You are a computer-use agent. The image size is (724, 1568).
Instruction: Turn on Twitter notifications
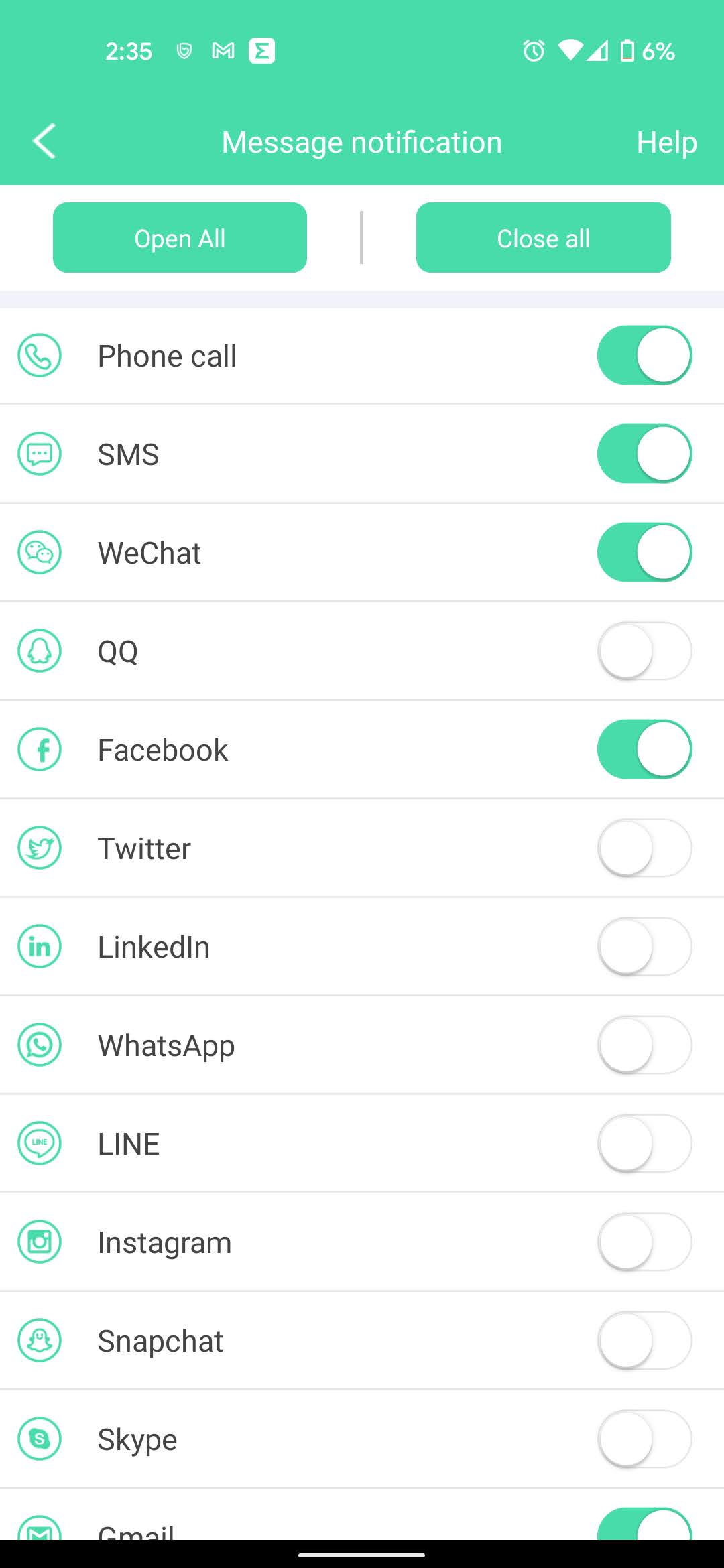[x=644, y=848]
